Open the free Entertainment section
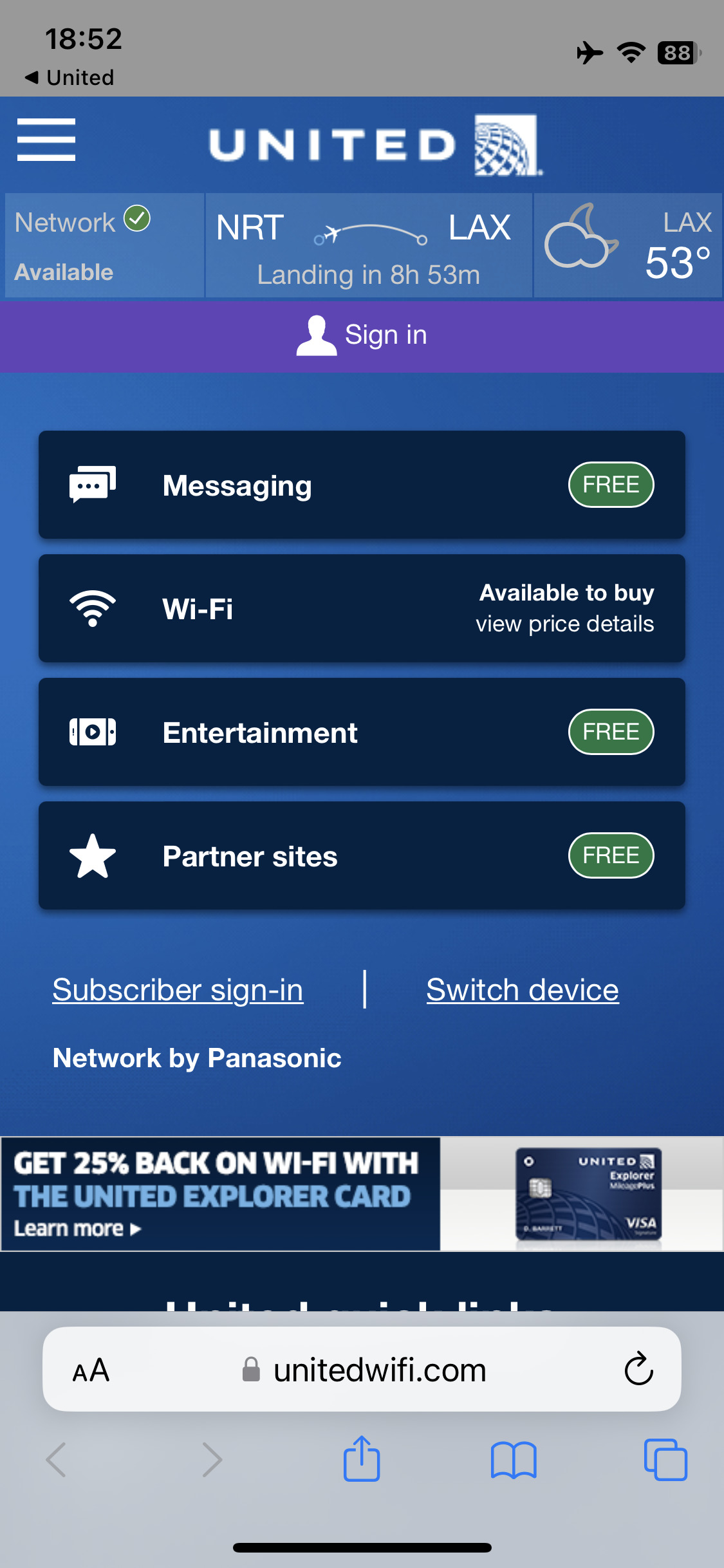Image resolution: width=724 pixels, height=1568 pixels. pos(362,732)
